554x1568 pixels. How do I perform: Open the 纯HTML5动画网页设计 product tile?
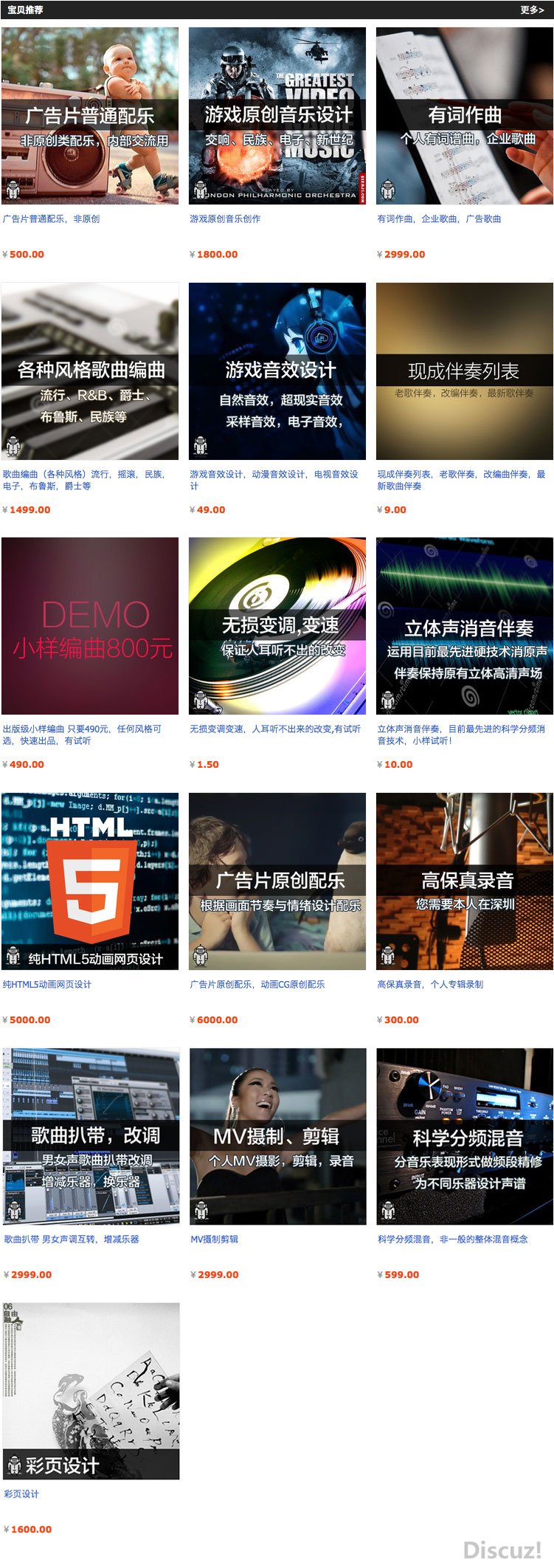pyautogui.click(x=90, y=881)
